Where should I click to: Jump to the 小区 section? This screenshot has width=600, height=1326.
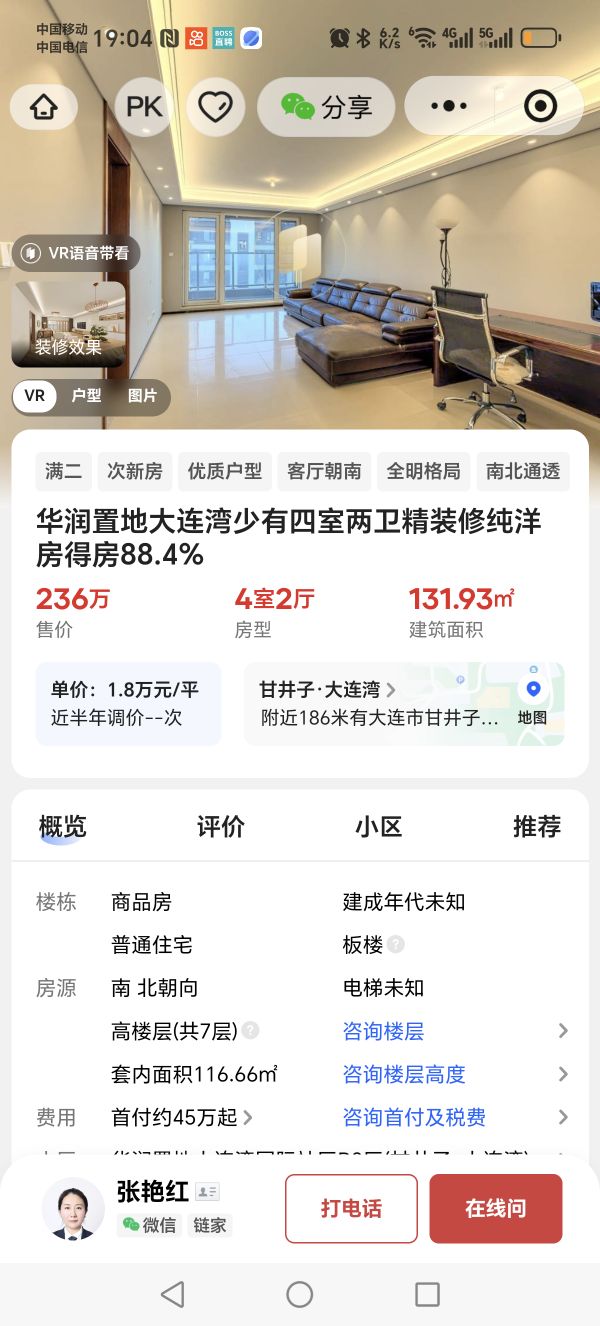click(378, 827)
